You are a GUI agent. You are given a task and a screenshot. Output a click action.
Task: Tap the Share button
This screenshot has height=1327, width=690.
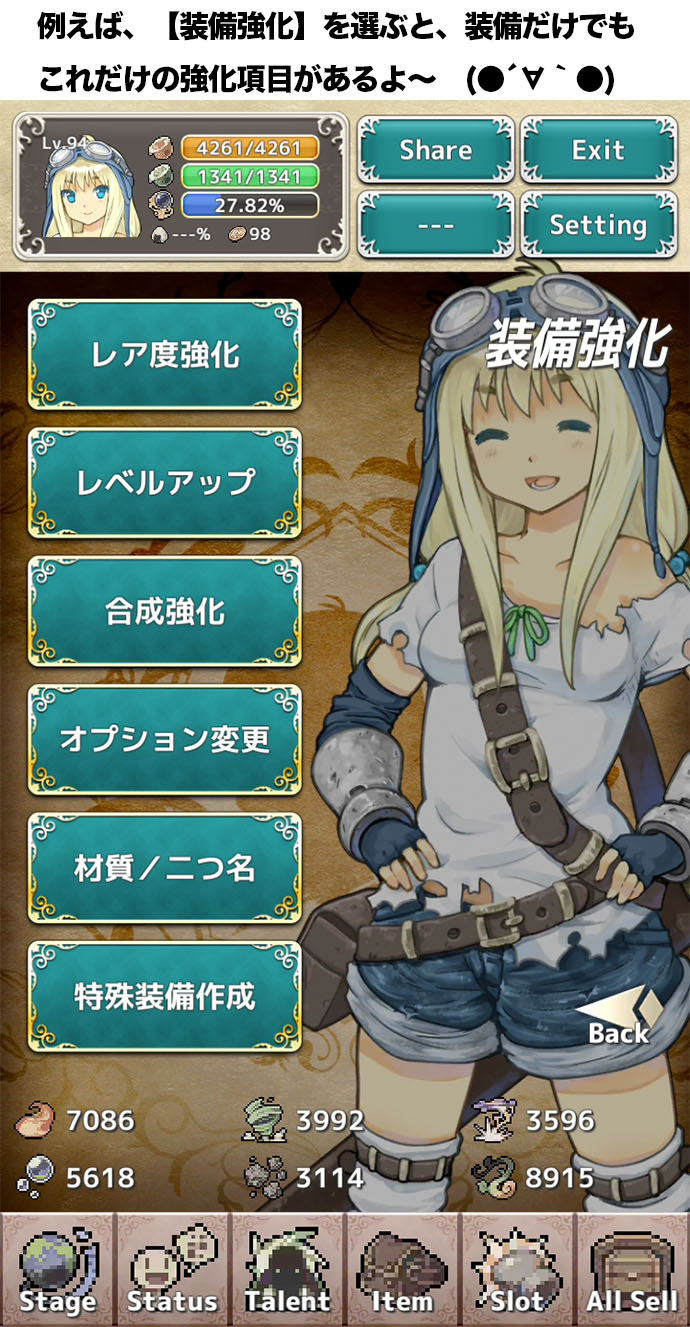click(x=435, y=150)
